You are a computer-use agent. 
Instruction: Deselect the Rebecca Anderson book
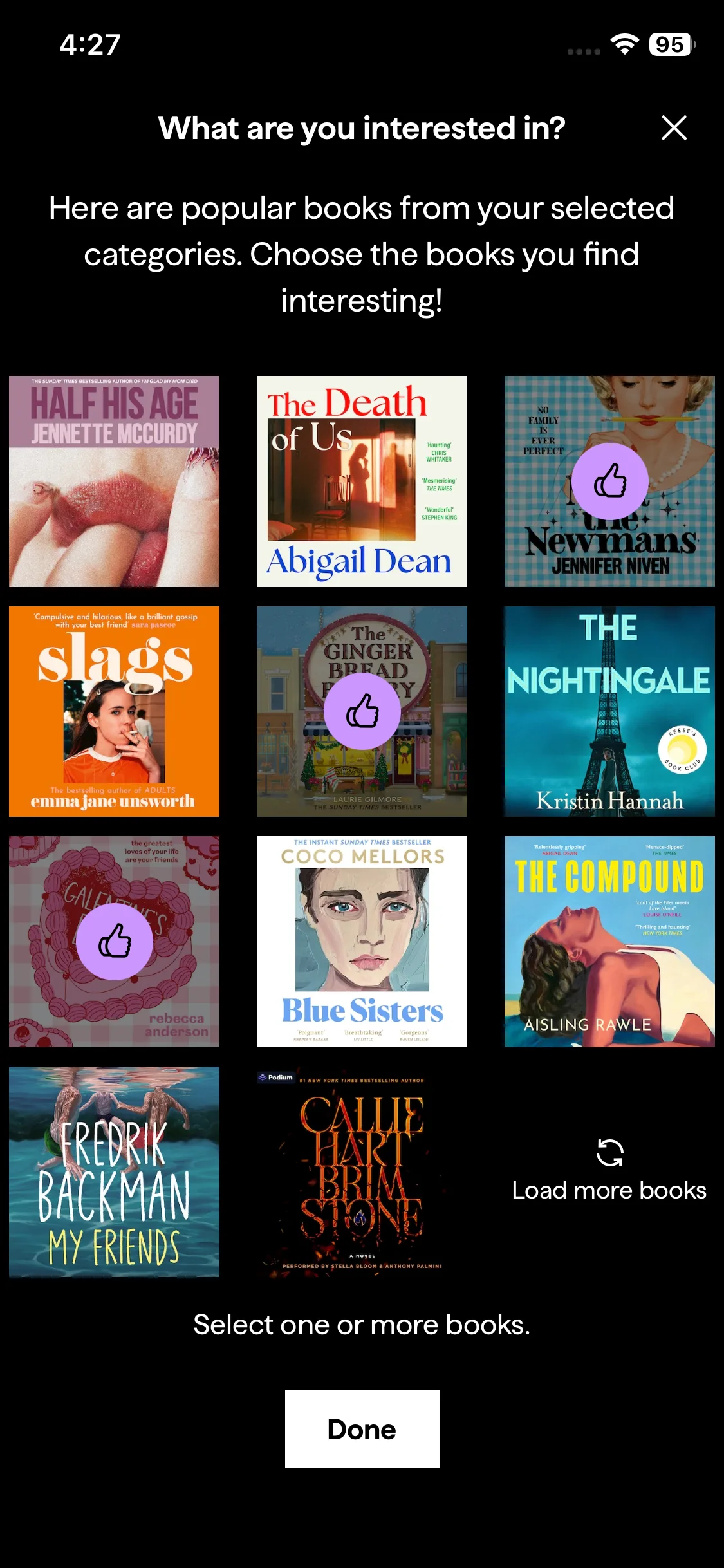[x=114, y=941]
